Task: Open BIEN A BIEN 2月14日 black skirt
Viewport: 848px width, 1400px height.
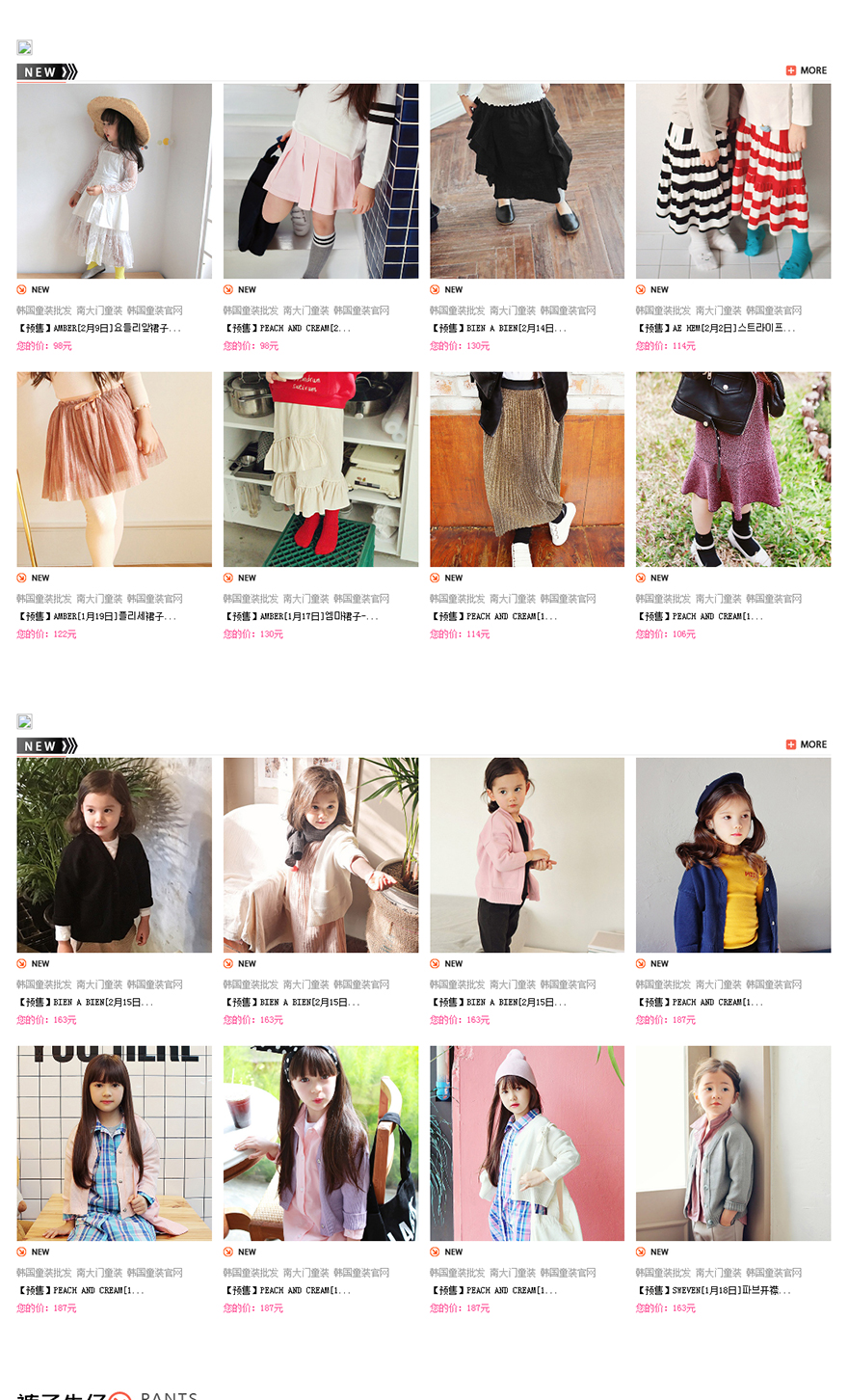Action: pyautogui.click(x=527, y=181)
